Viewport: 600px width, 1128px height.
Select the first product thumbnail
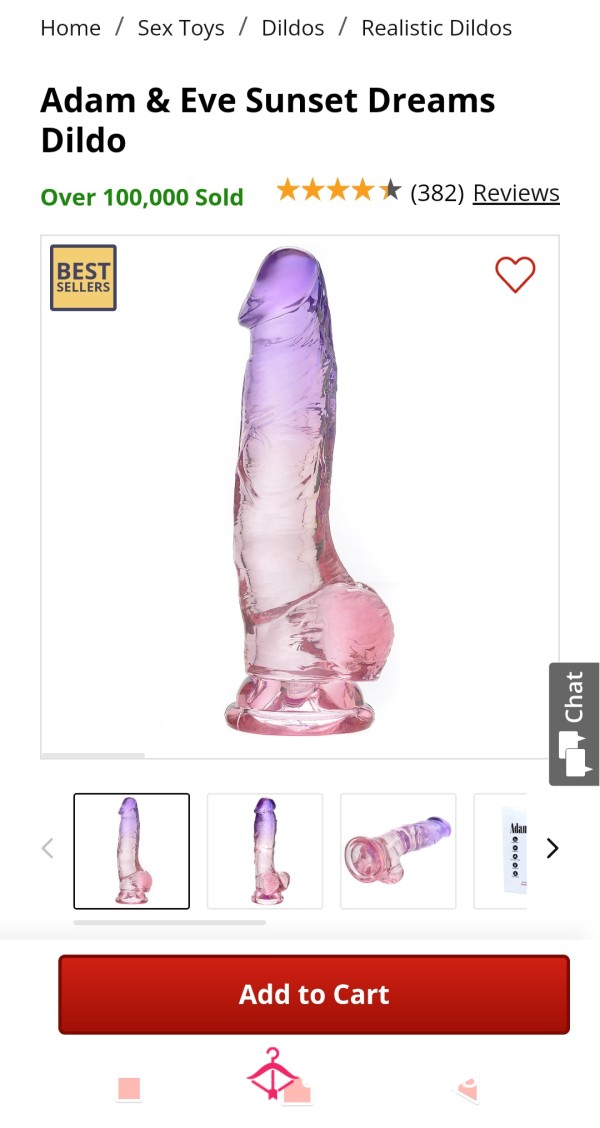(132, 851)
